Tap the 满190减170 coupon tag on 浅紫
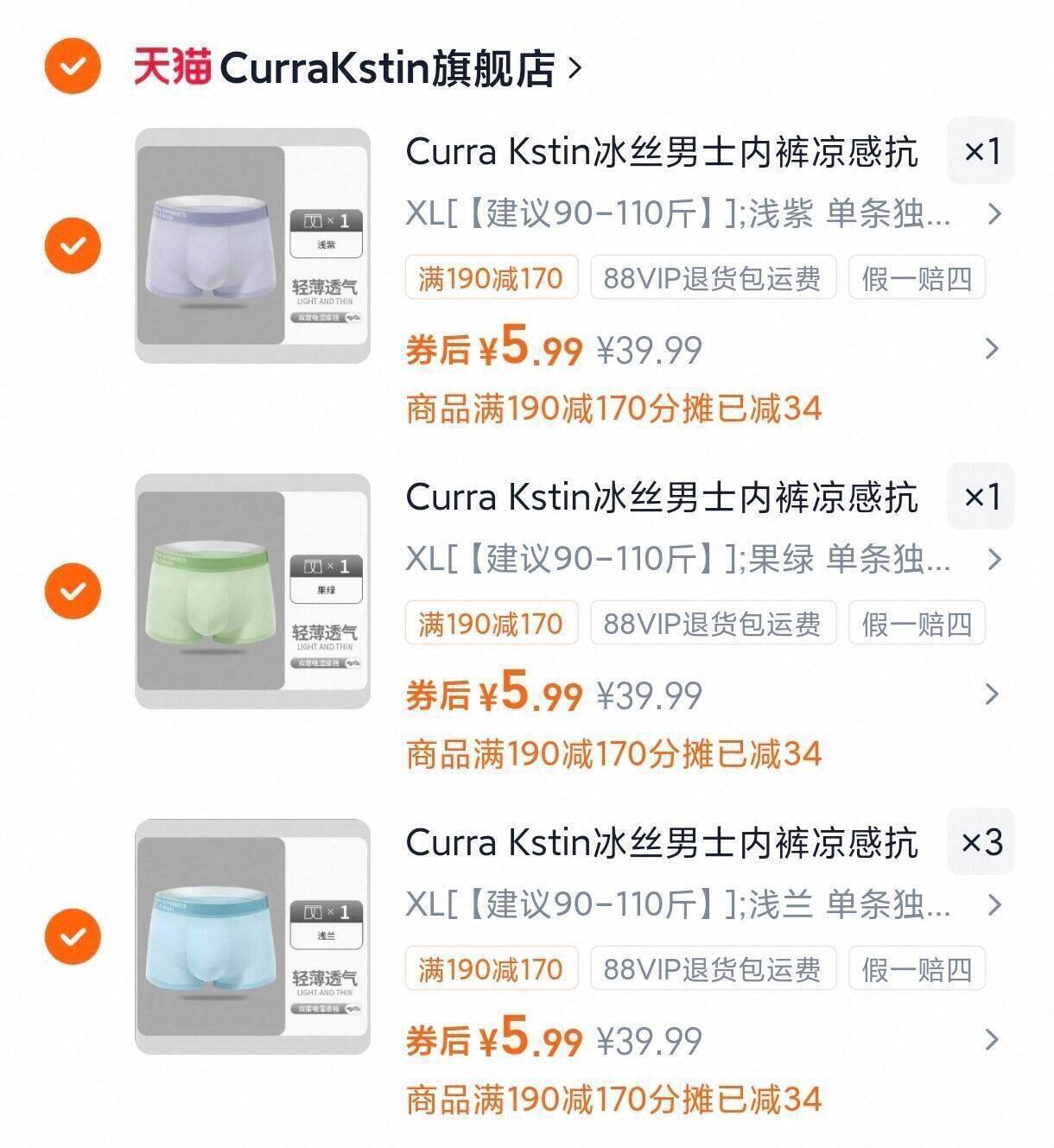 pyautogui.click(x=491, y=278)
